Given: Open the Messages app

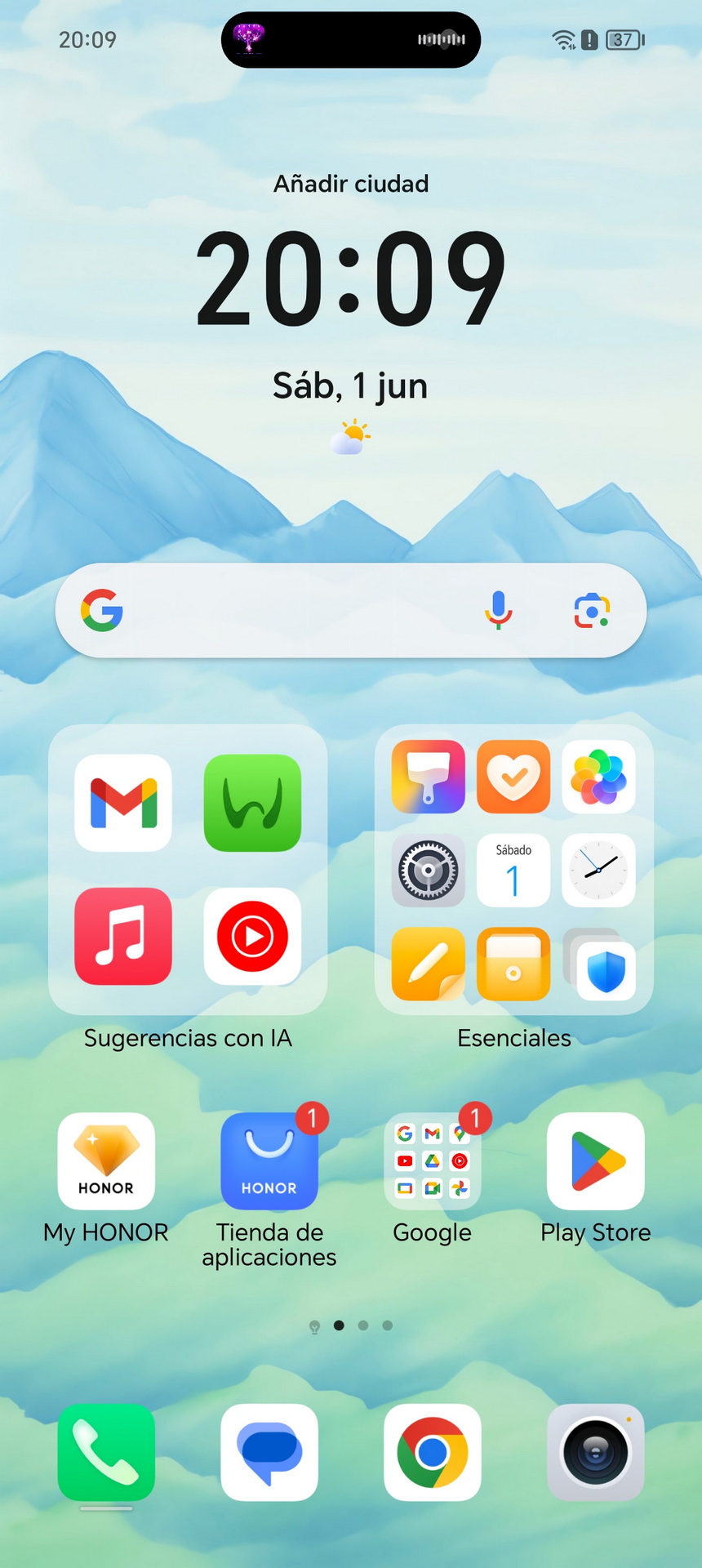Looking at the screenshot, I should [269, 1452].
